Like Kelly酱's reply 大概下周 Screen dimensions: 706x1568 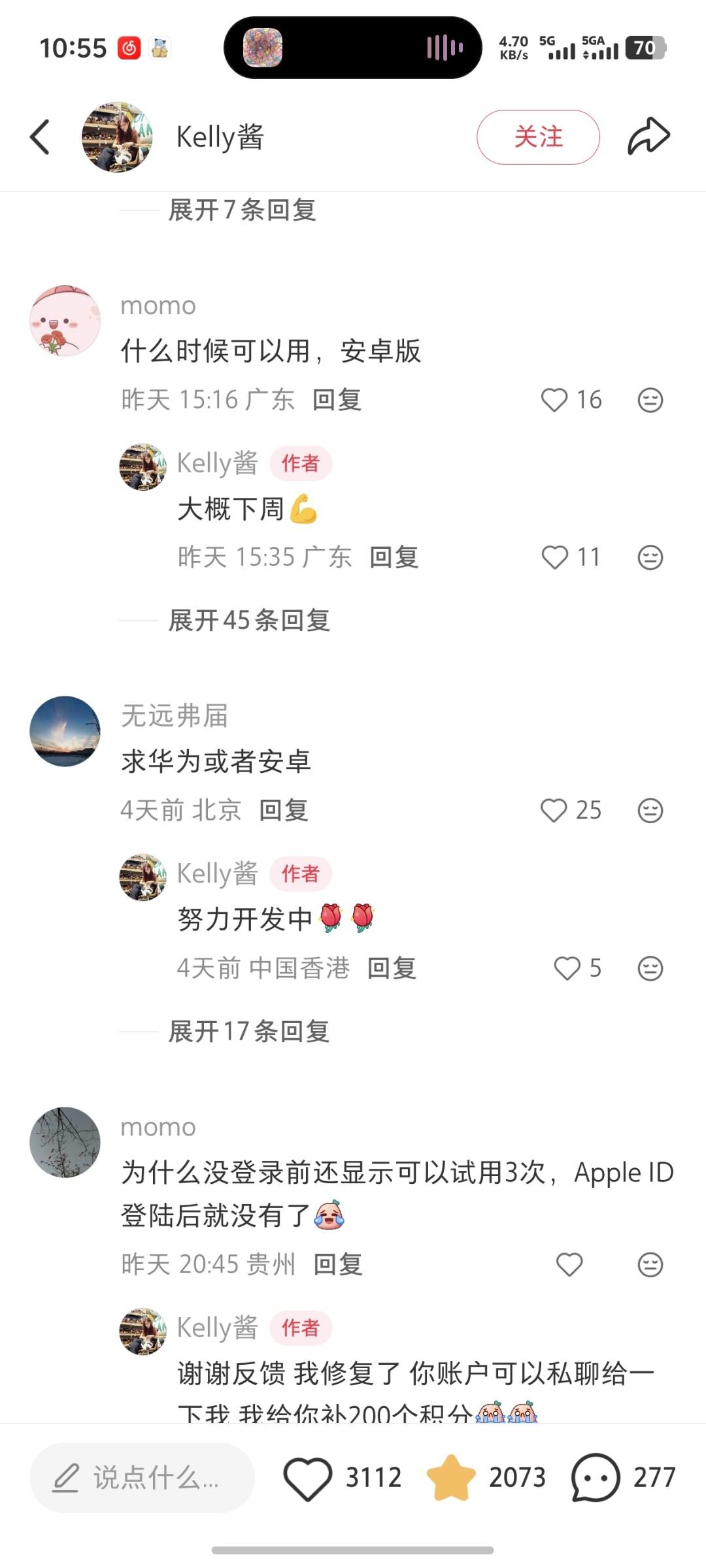tap(555, 557)
